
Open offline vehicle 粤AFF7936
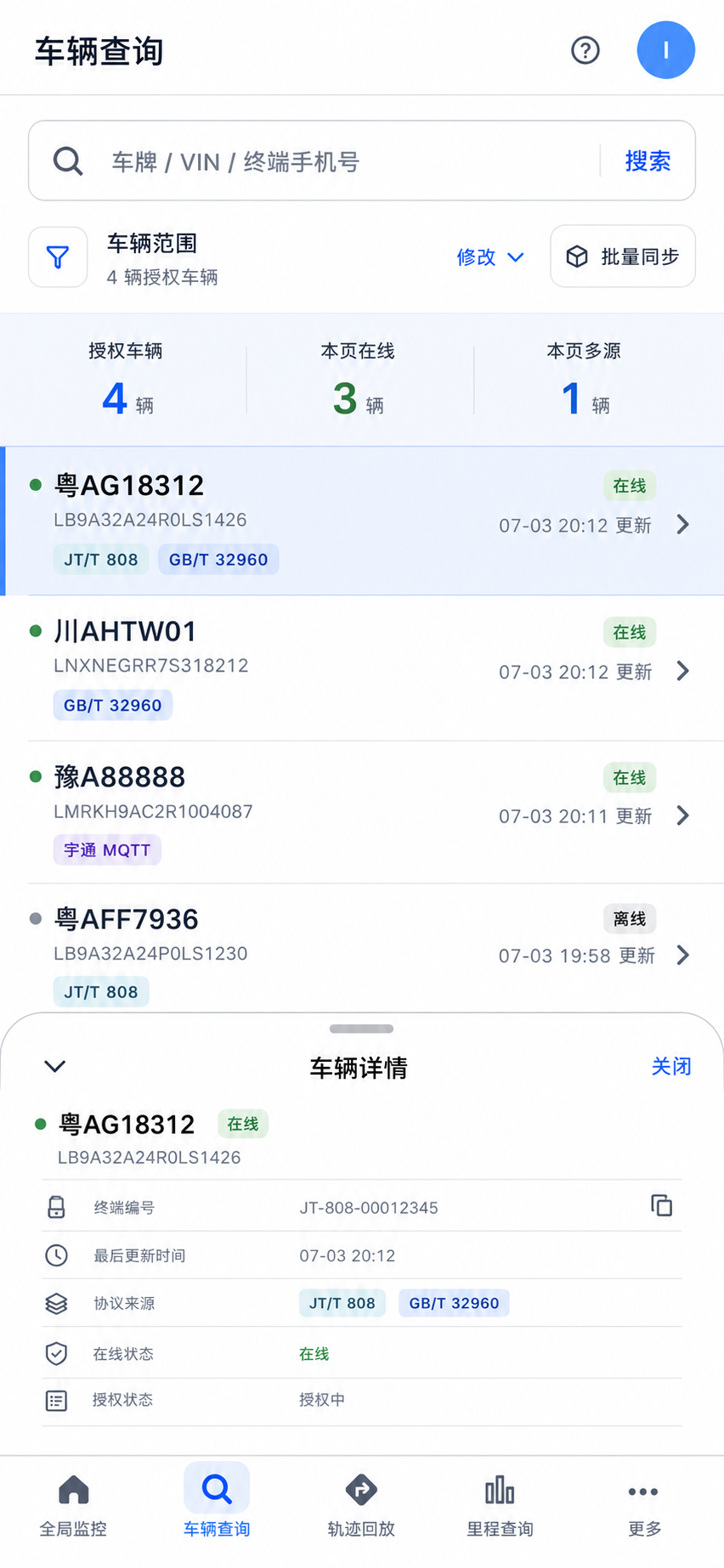pyautogui.click(x=362, y=949)
